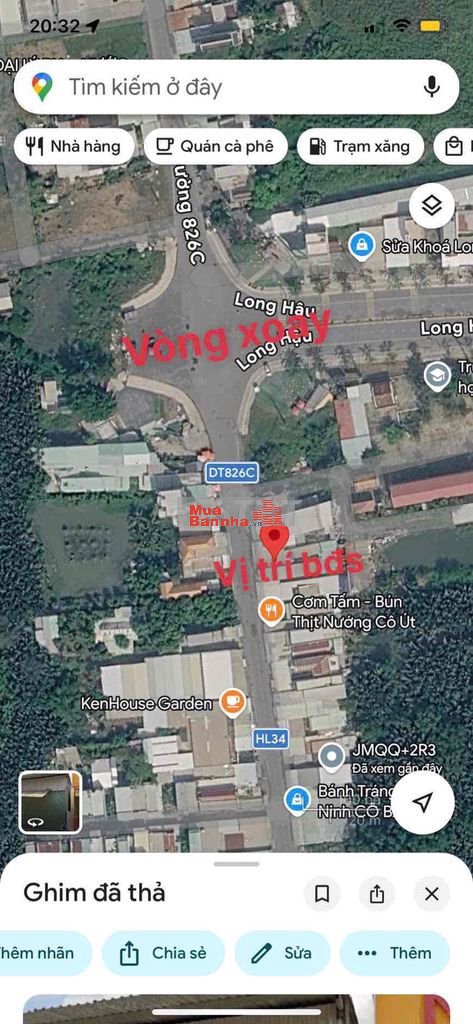Open the Street View thumbnail

click(x=50, y=803)
